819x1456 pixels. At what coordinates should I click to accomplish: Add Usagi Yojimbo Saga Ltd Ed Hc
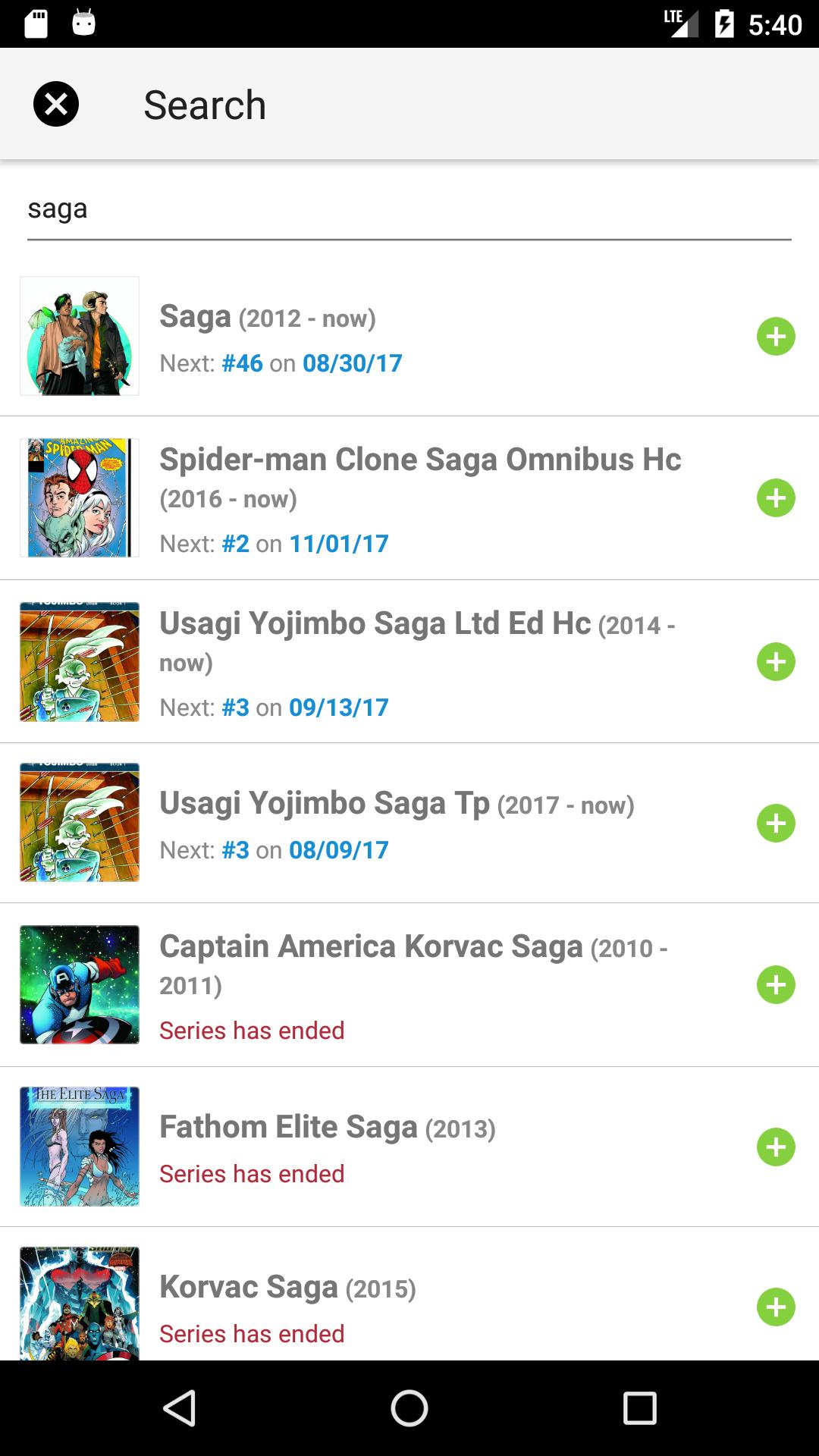[776, 662]
